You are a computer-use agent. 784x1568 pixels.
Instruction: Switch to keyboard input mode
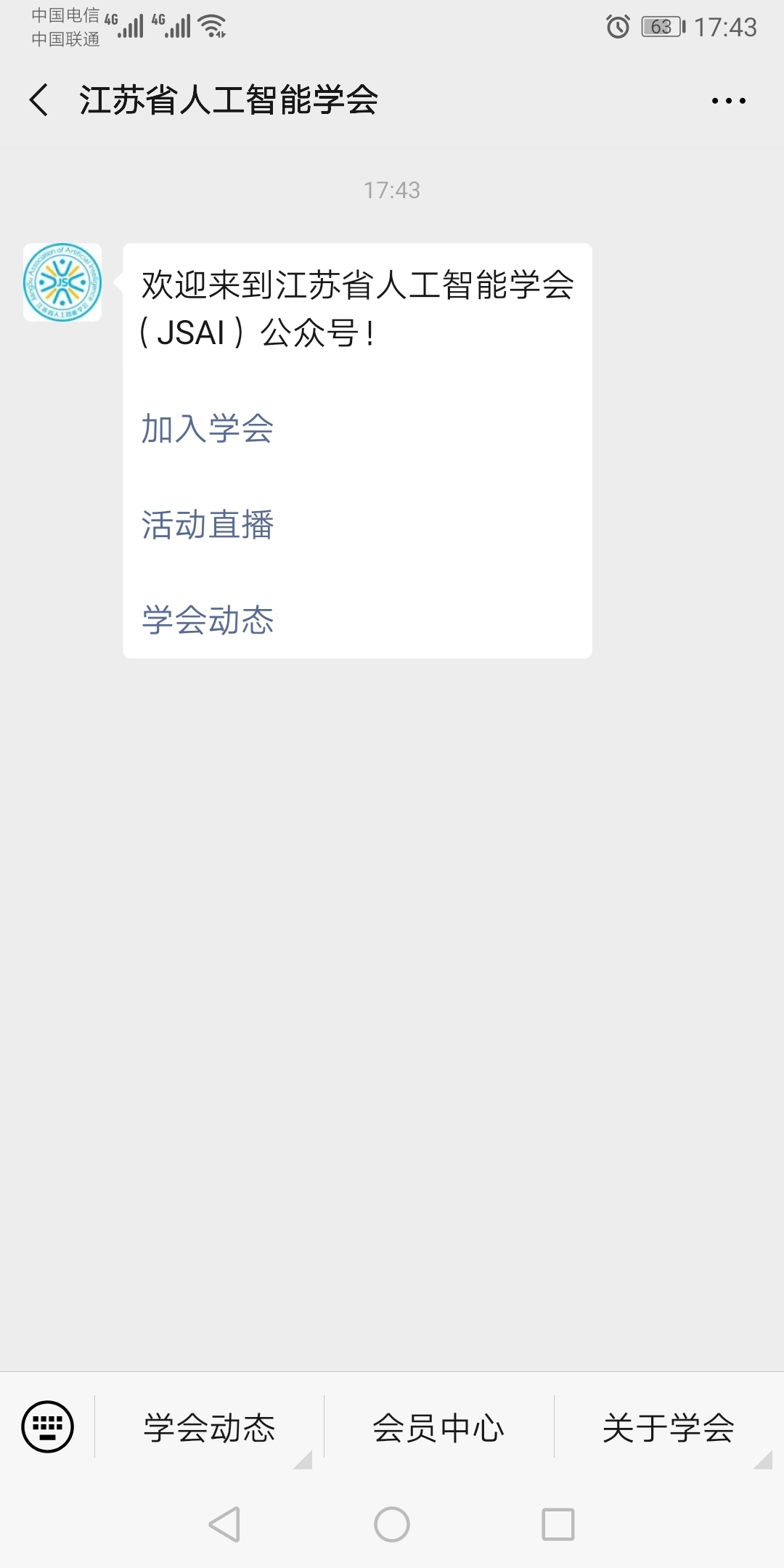click(x=48, y=1426)
